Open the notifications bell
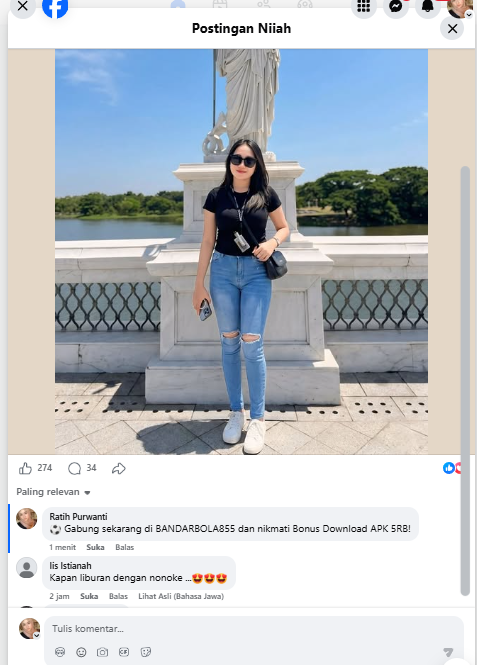This screenshot has height=665, width=477. click(x=427, y=6)
